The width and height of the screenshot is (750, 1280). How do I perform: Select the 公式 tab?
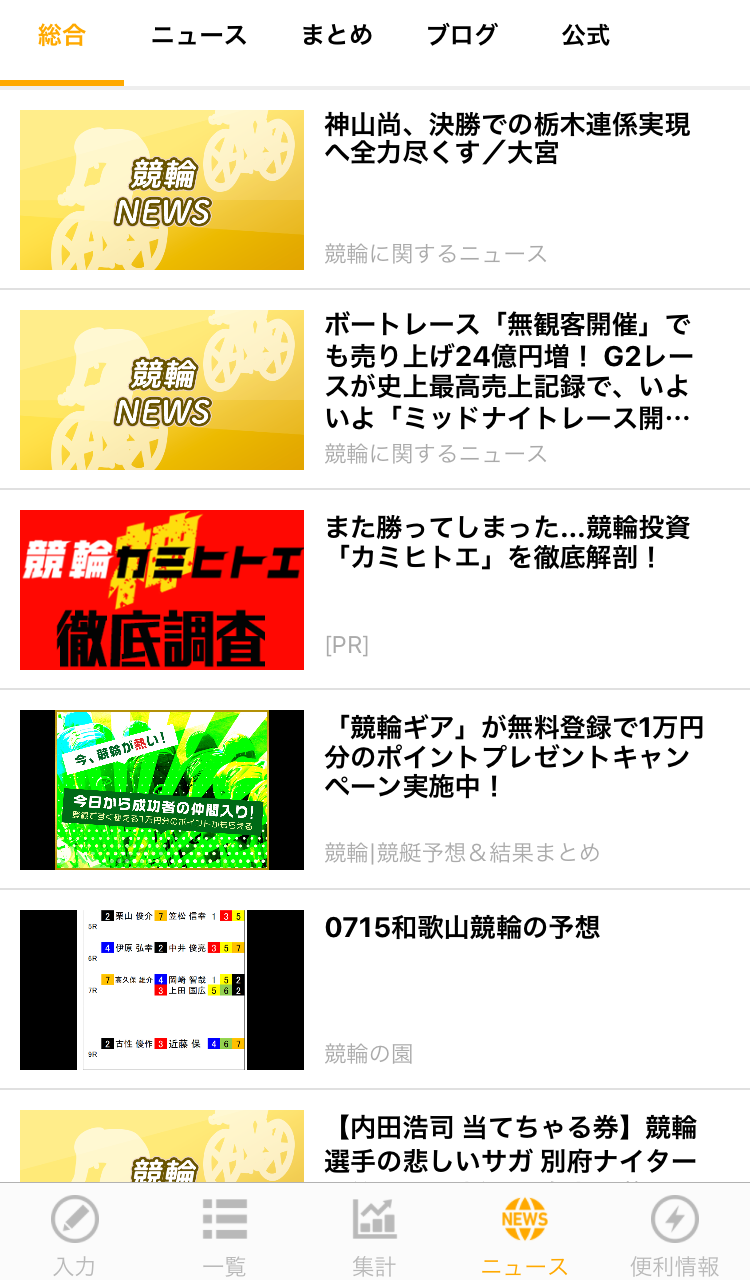(586, 36)
